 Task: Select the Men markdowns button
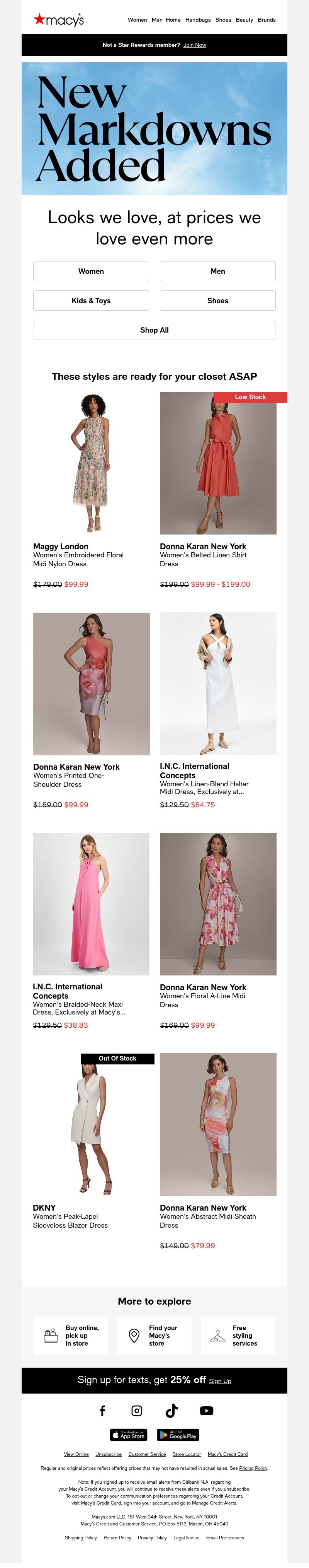click(x=218, y=272)
